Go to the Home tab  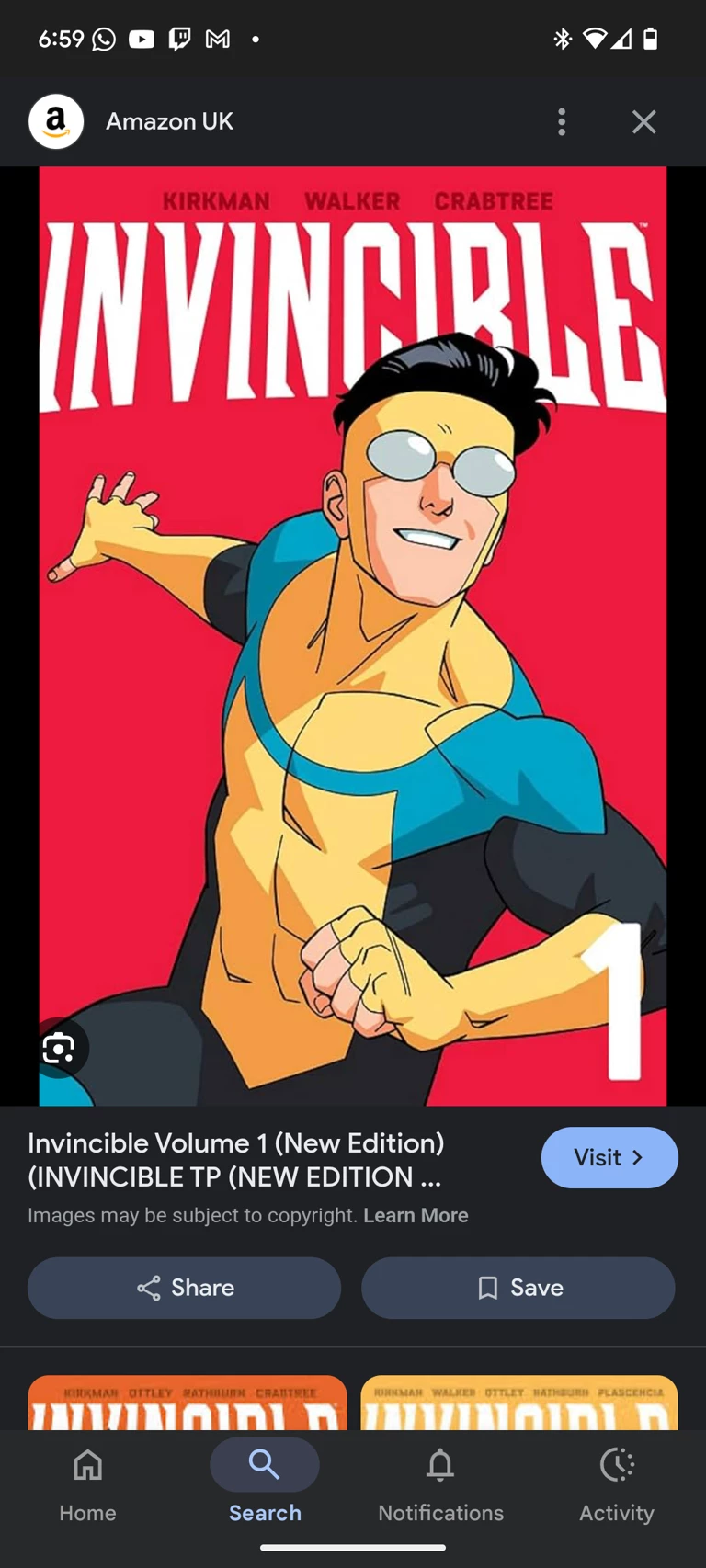coord(88,1482)
